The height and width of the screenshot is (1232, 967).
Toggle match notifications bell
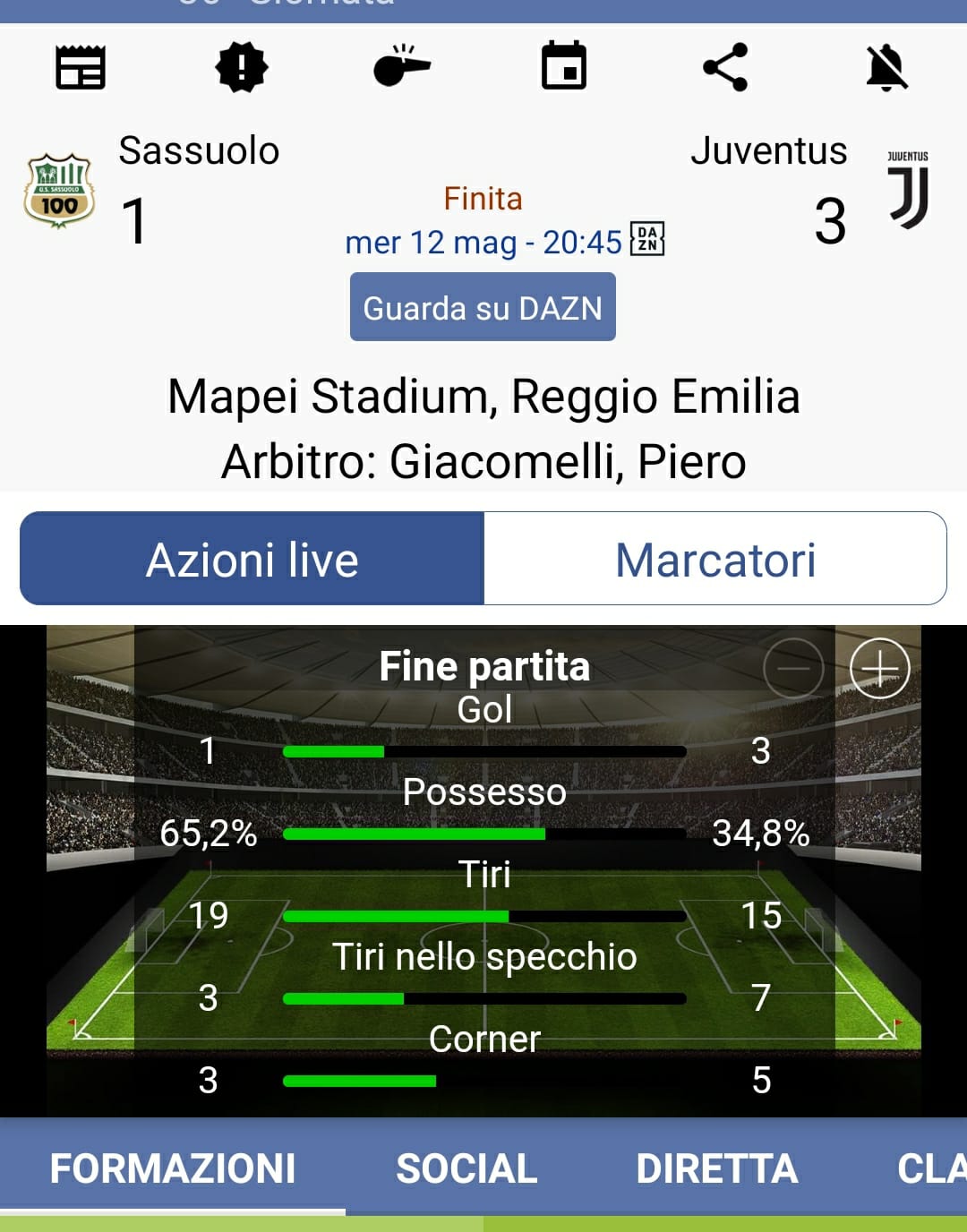tap(886, 67)
